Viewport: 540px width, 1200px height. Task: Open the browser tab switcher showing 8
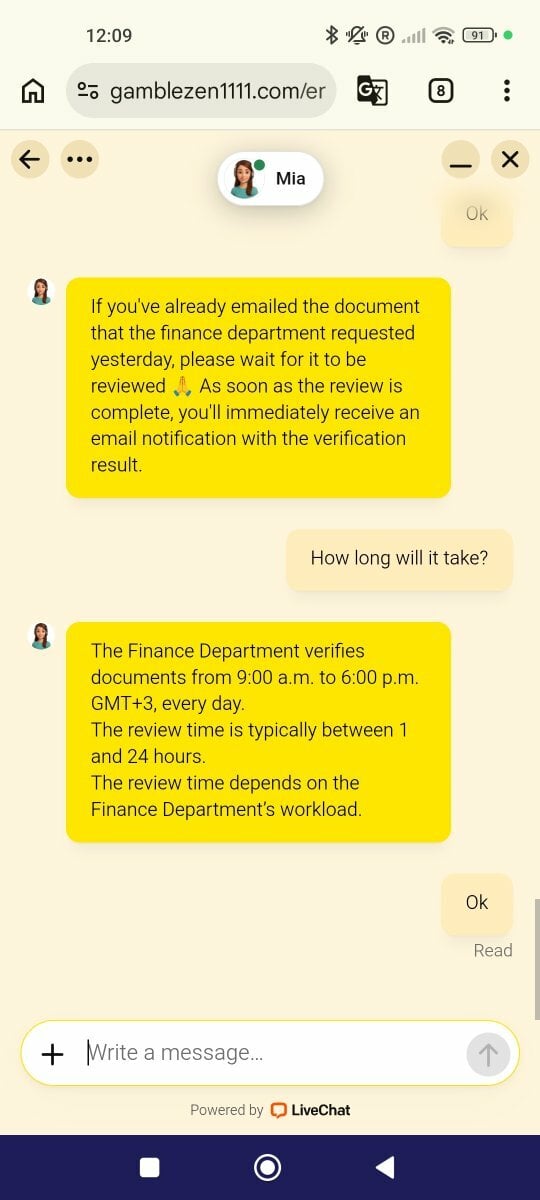tap(440, 91)
